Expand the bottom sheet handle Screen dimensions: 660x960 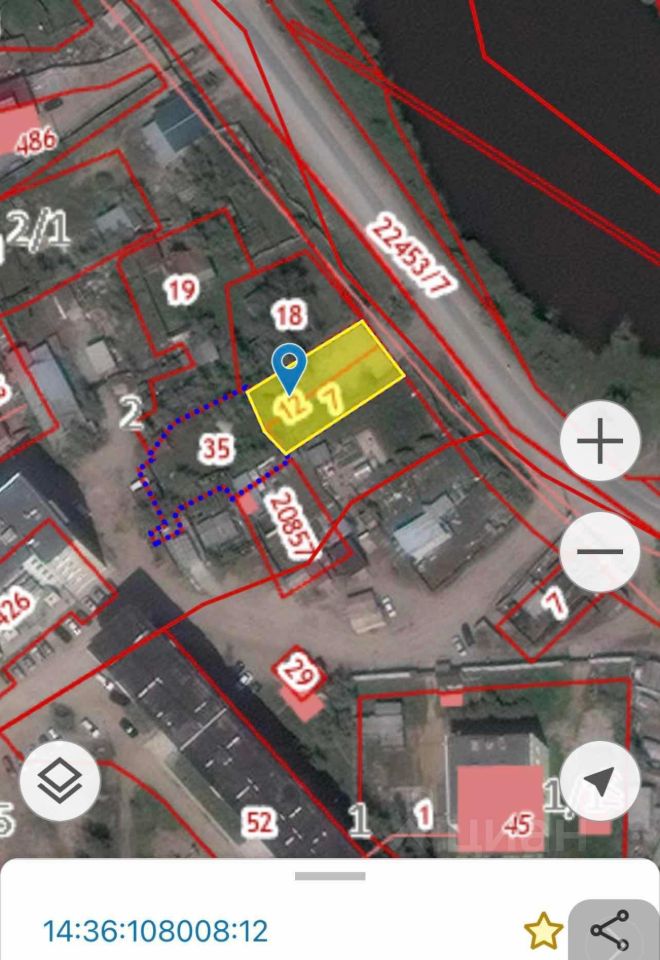[330, 877]
